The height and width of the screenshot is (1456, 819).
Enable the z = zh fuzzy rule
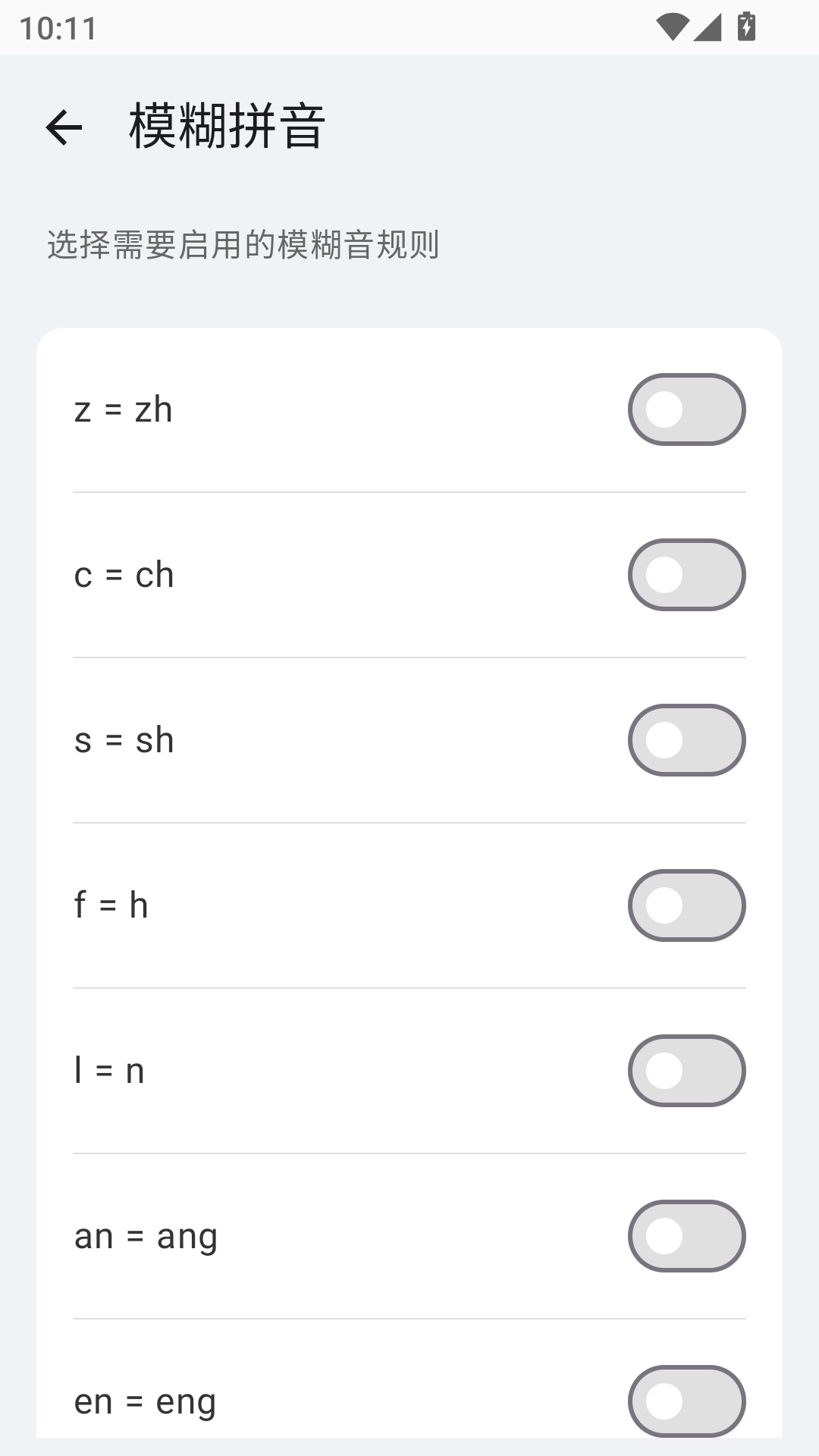pyautogui.click(x=686, y=409)
